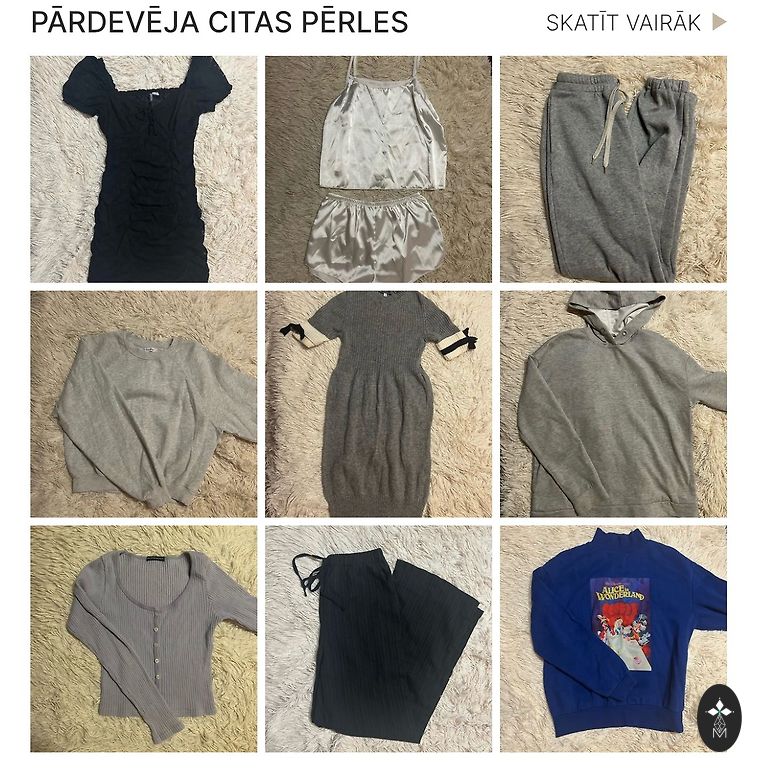Open the "Skatīt vairāk" link
Image resolution: width=758 pixels, height=768 pixels.
pyautogui.click(x=635, y=23)
